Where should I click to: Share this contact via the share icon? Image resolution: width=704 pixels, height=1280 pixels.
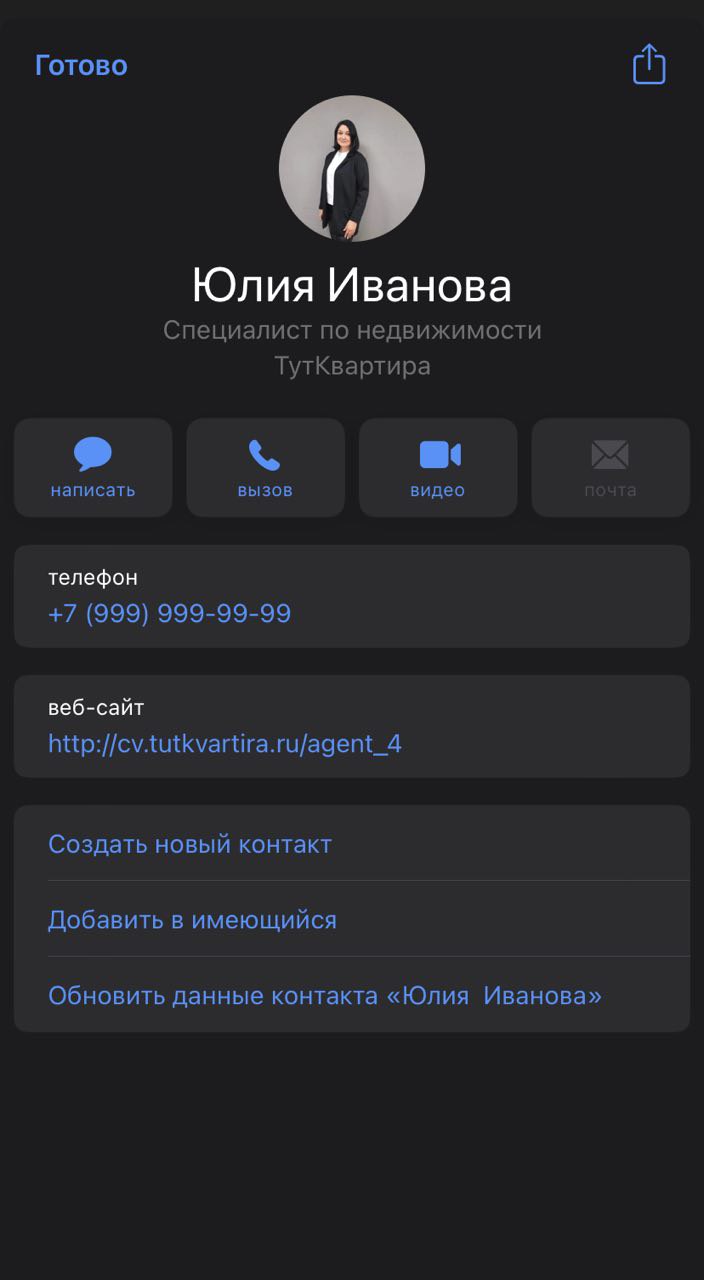click(x=649, y=65)
